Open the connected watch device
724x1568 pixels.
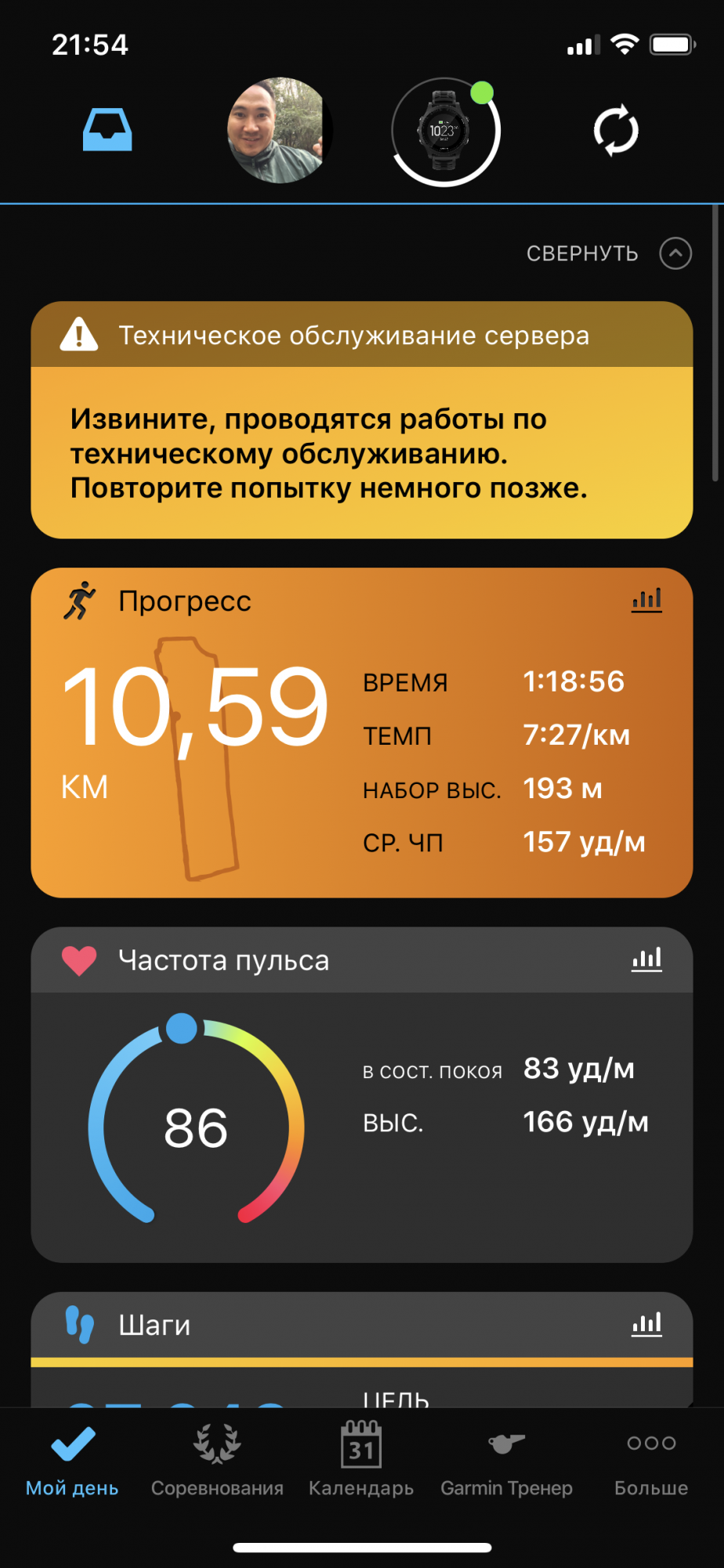click(x=444, y=132)
